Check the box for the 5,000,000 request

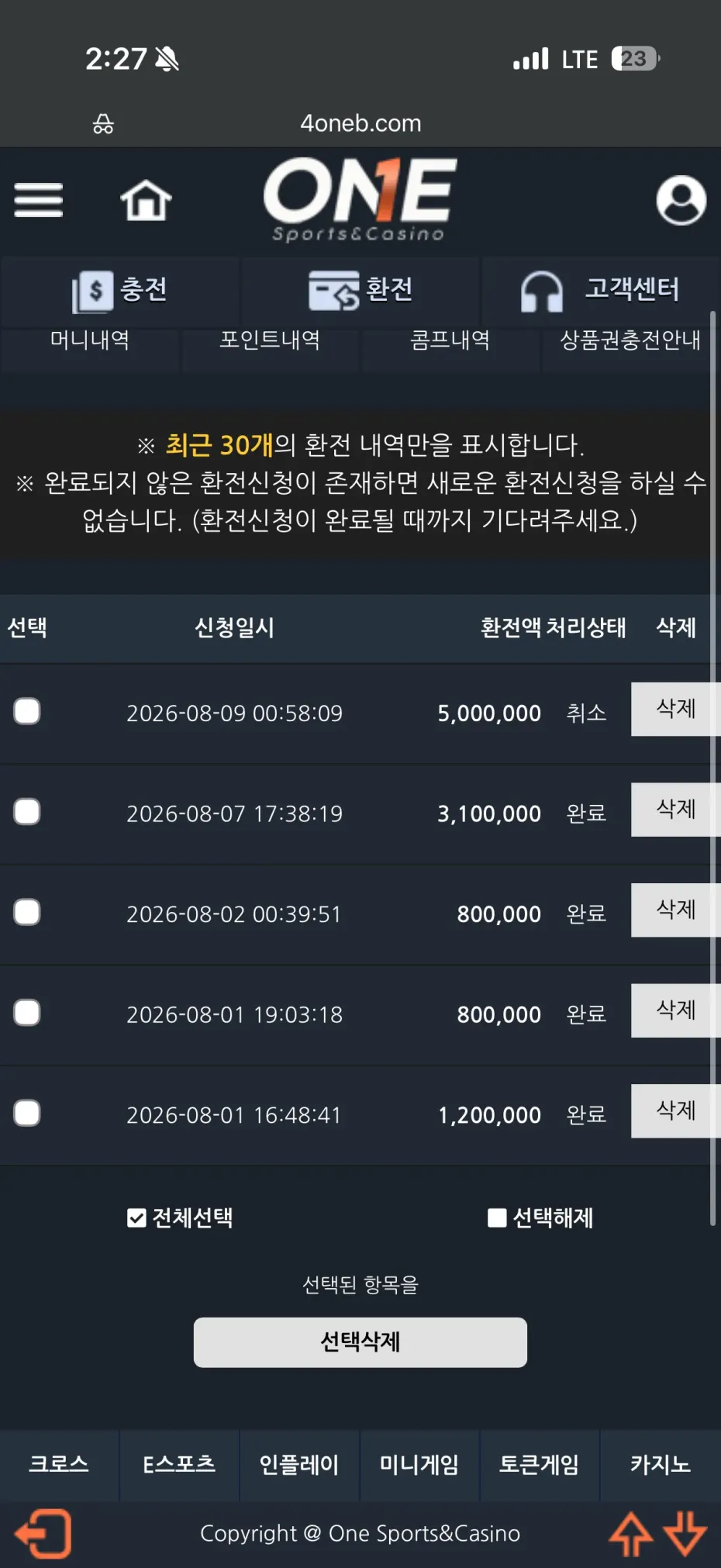coord(27,711)
